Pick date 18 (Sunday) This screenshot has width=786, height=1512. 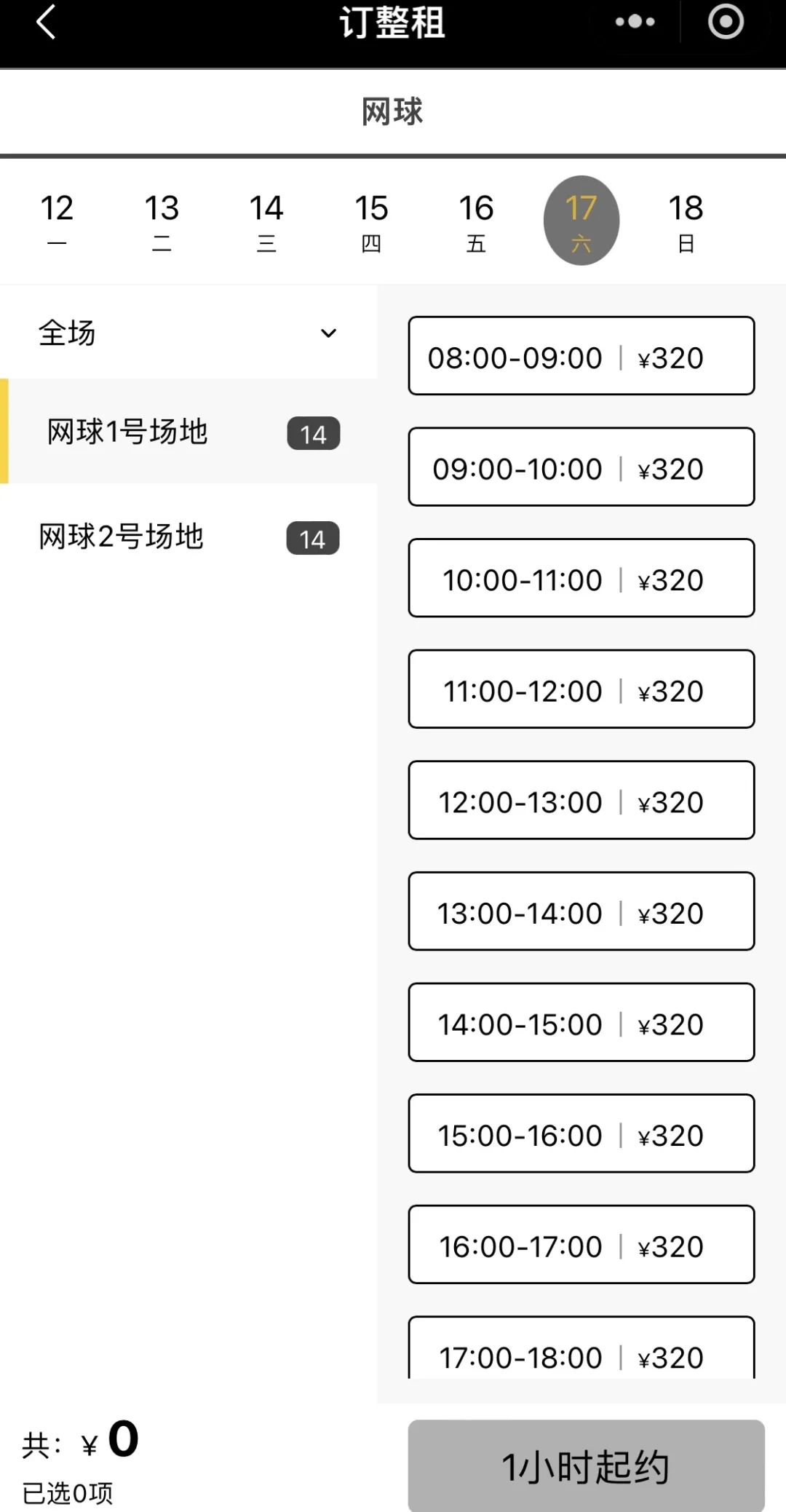tap(686, 220)
